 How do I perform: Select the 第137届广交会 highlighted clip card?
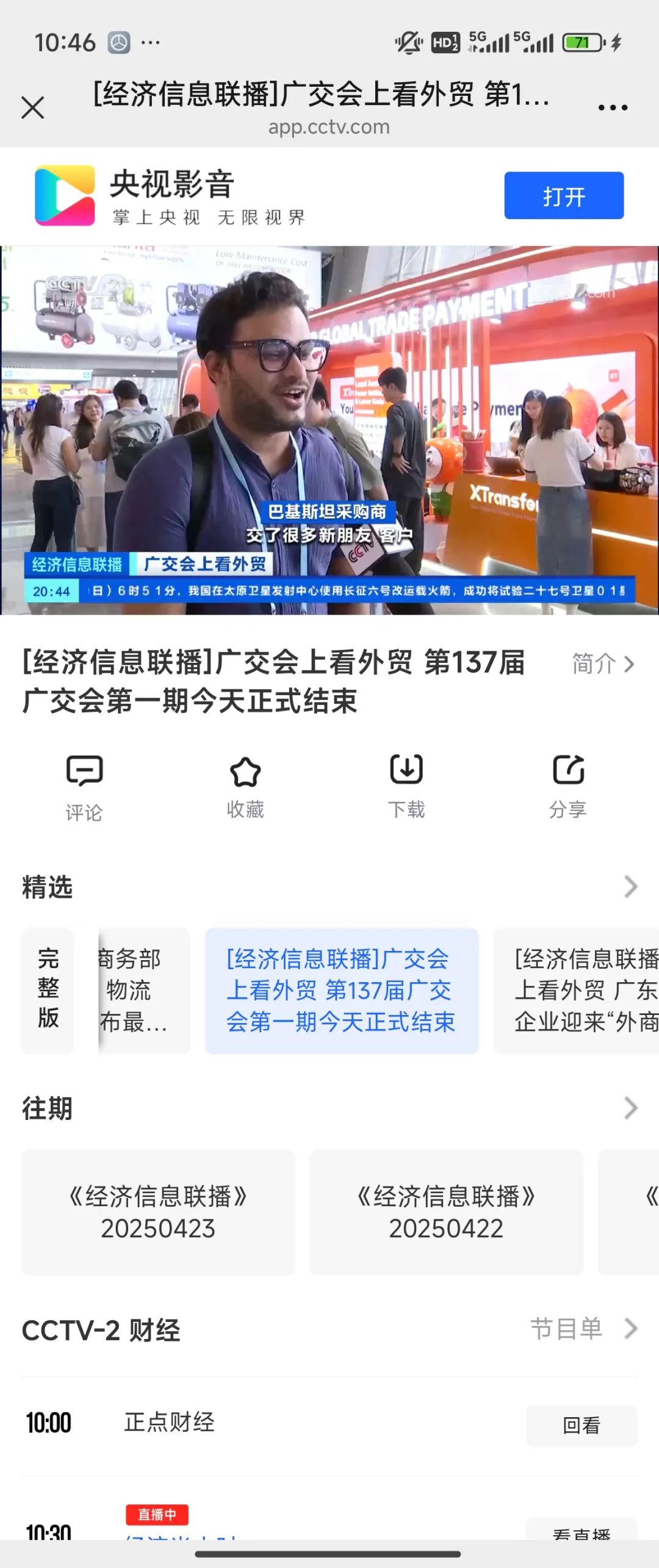click(342, 990)
